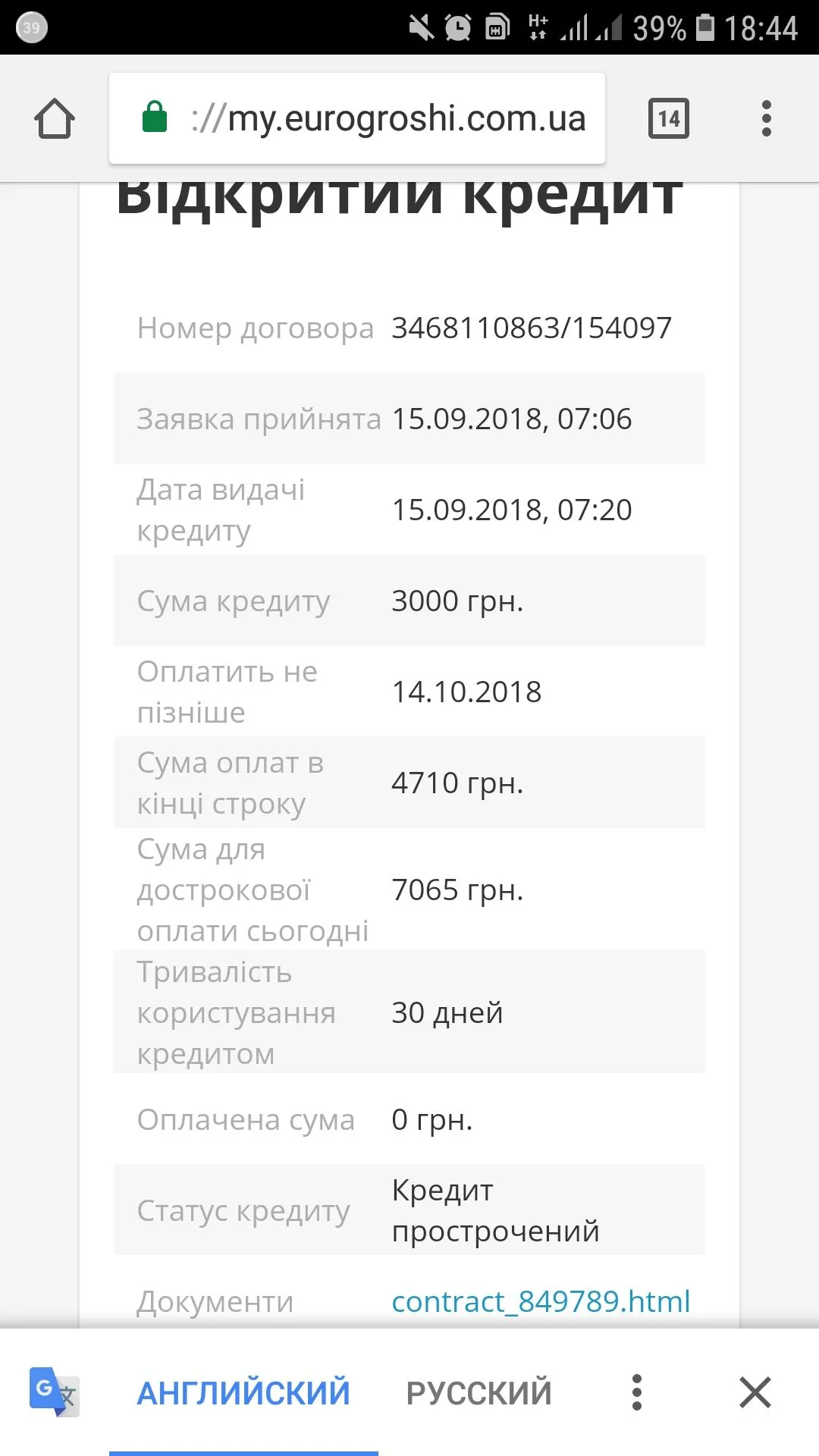The height and width of the screenshot is (1456, 819).
Task: Select РУССКИЙ in the translate bar
Action: (479, 1392)
